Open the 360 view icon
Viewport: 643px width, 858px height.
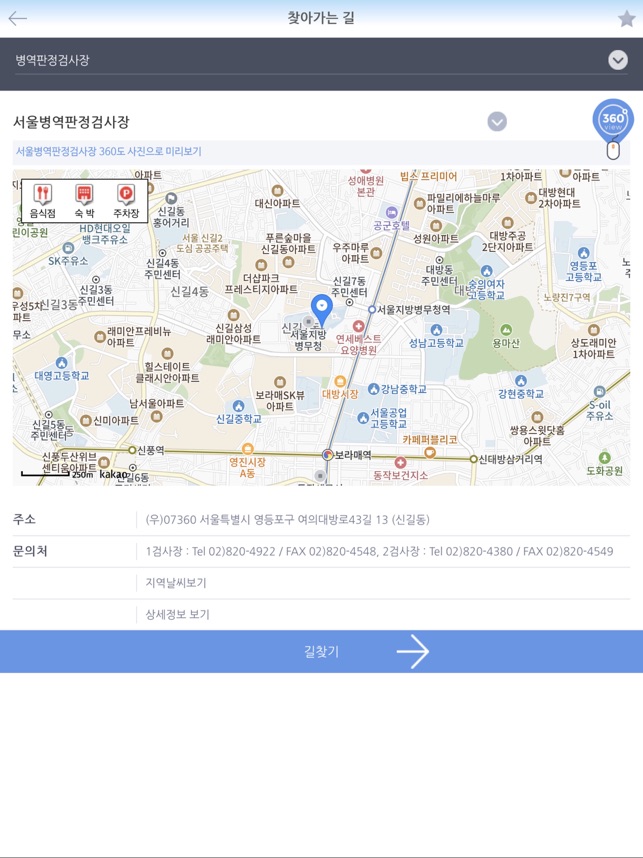(x=612, y=121)
